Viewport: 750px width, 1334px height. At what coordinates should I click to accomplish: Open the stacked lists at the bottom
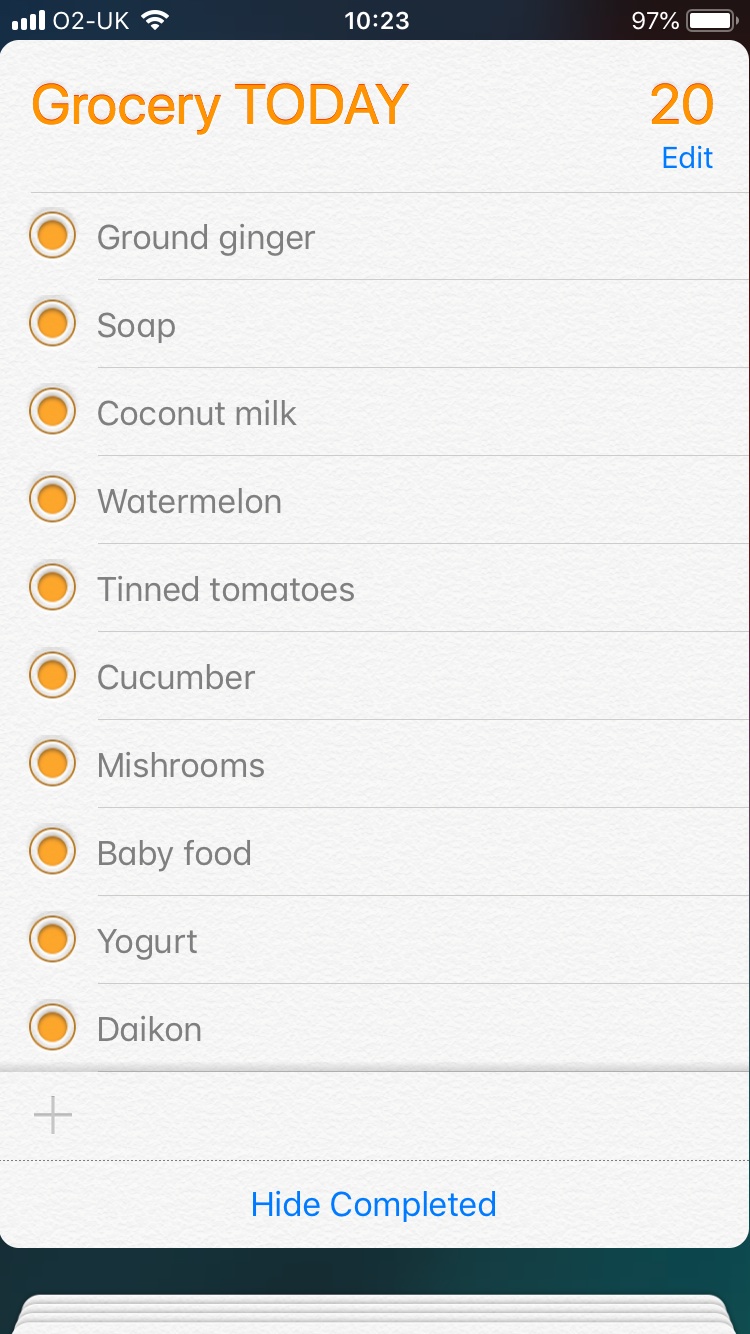click(x=375, y=1314)
